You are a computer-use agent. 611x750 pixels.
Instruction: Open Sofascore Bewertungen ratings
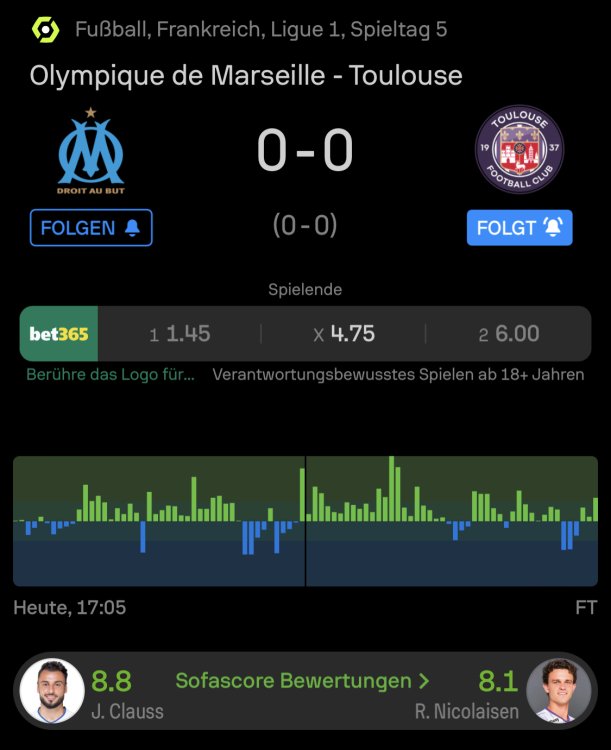(x=303, y=681)
